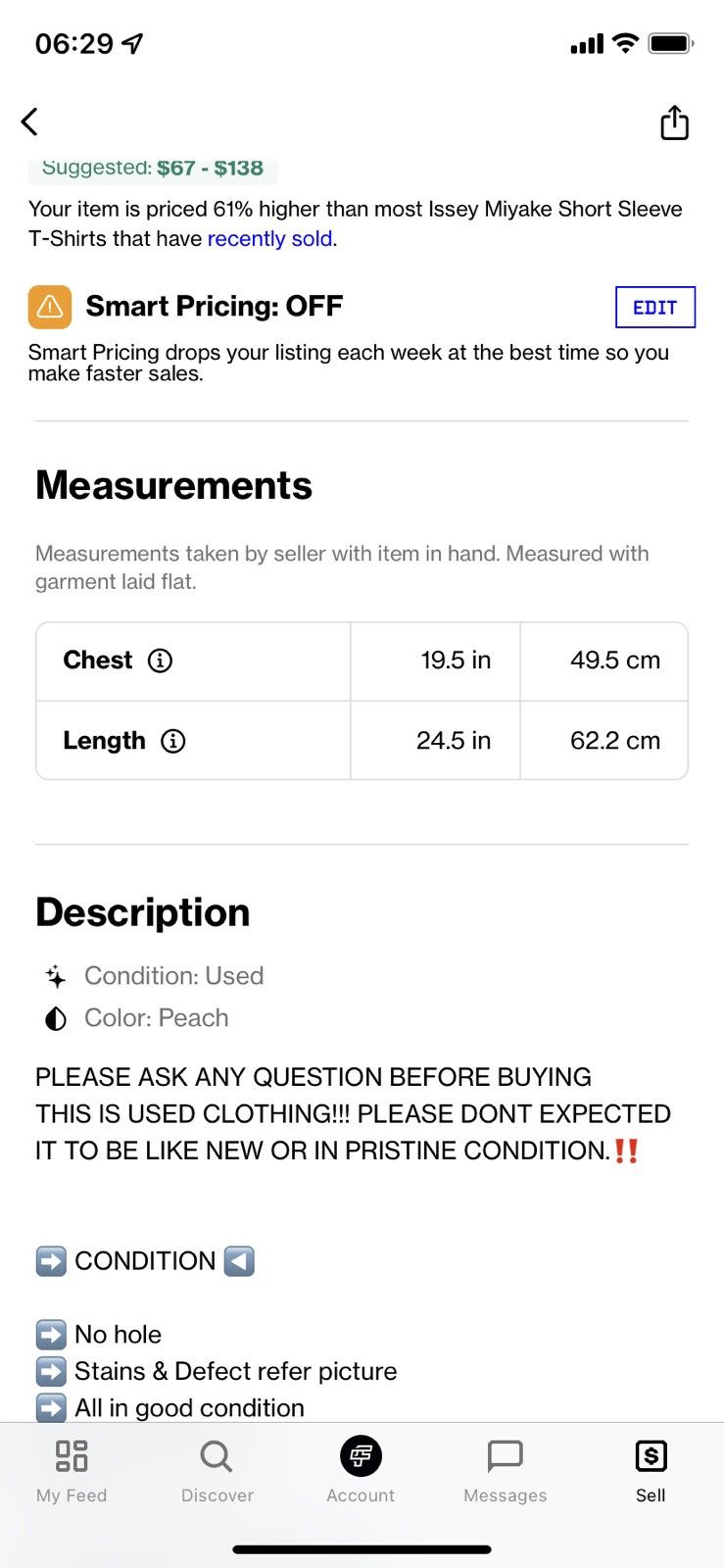724x1568 pixels.
Task: Show info about Length measurement
Action: pos(172,741)
